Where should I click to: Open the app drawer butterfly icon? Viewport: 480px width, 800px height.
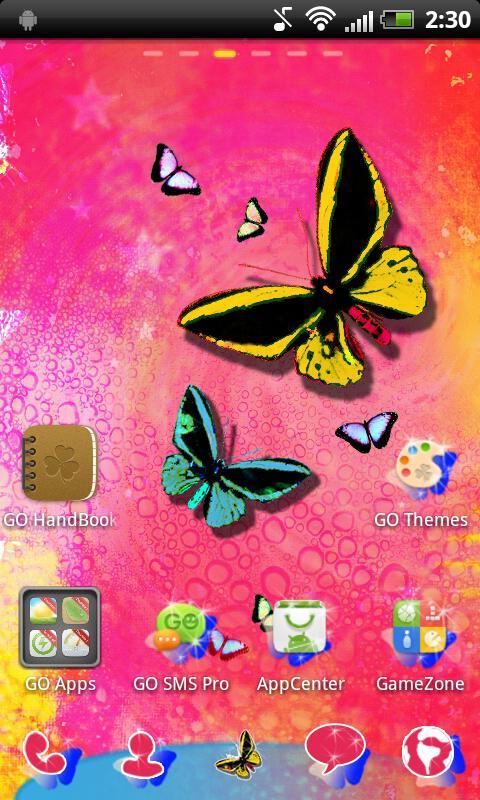pyautogui.click(x=240, y=755)
